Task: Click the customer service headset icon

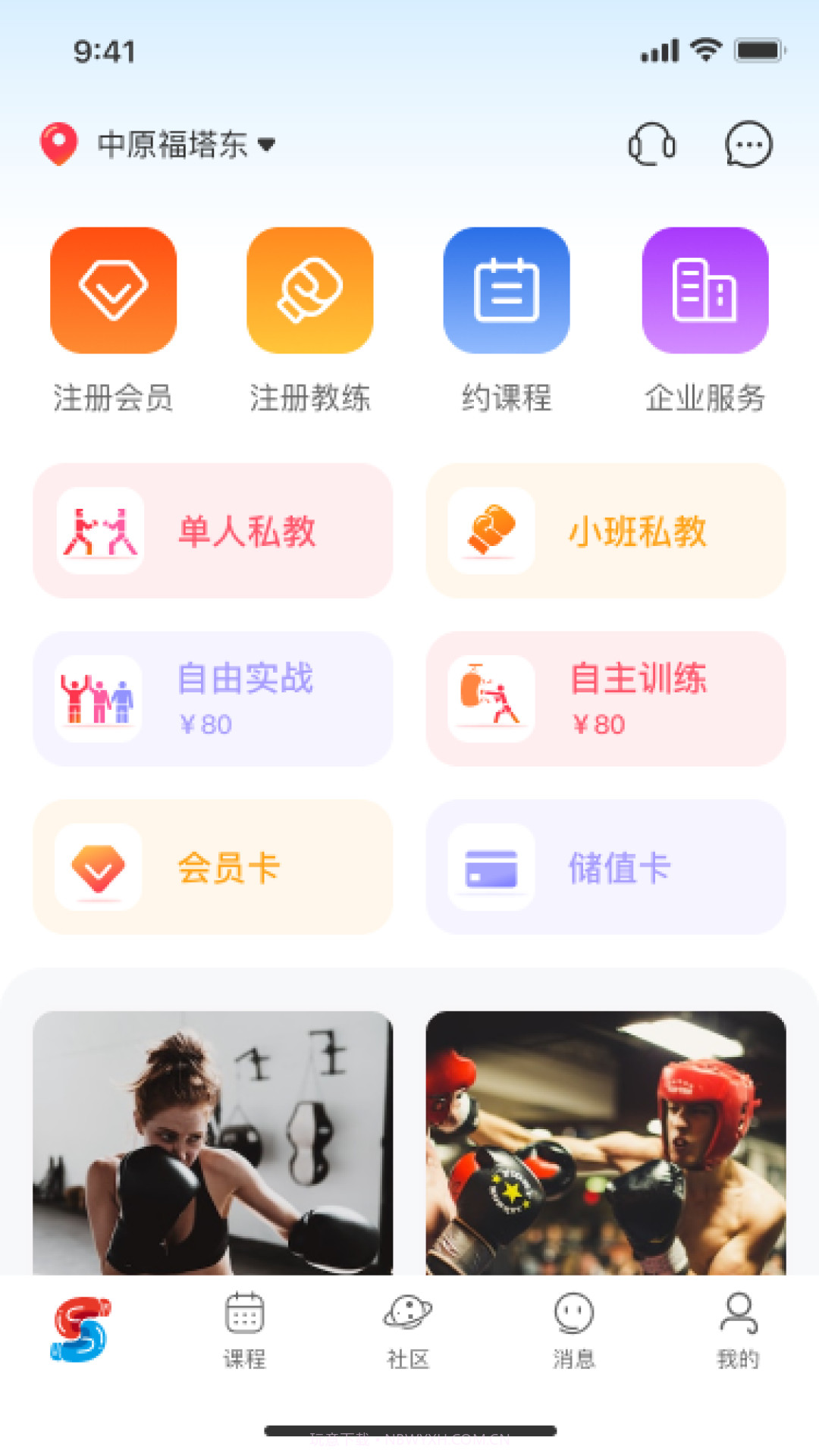Action: tap(651, 144)
